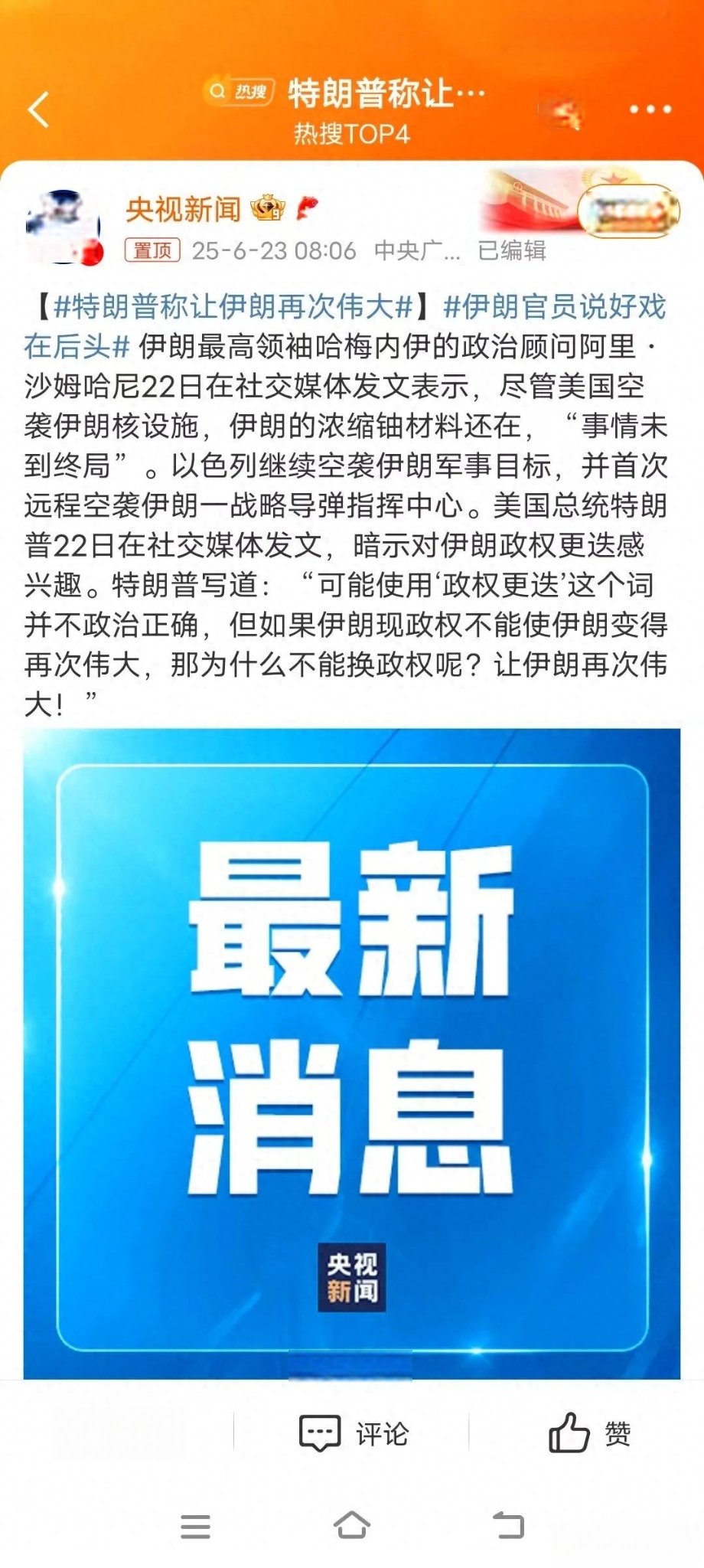Open the 评论 comments section
Screen dimensions: 704x1568
(x=354, y=1433)
